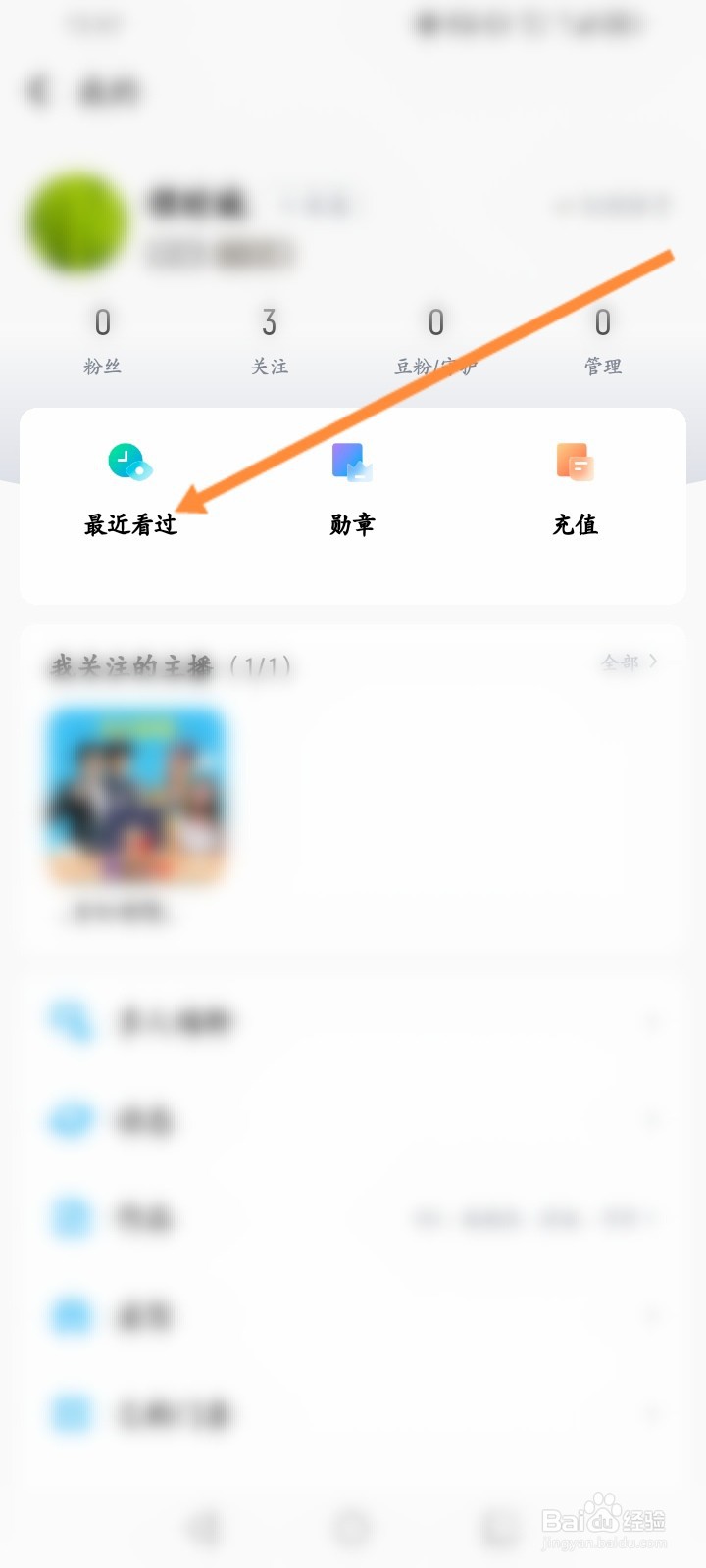Viewport: 706px width, 1568px height.
Task: Tap the home key in bottom navigation bar
Action: click(x=353, y=1526)
